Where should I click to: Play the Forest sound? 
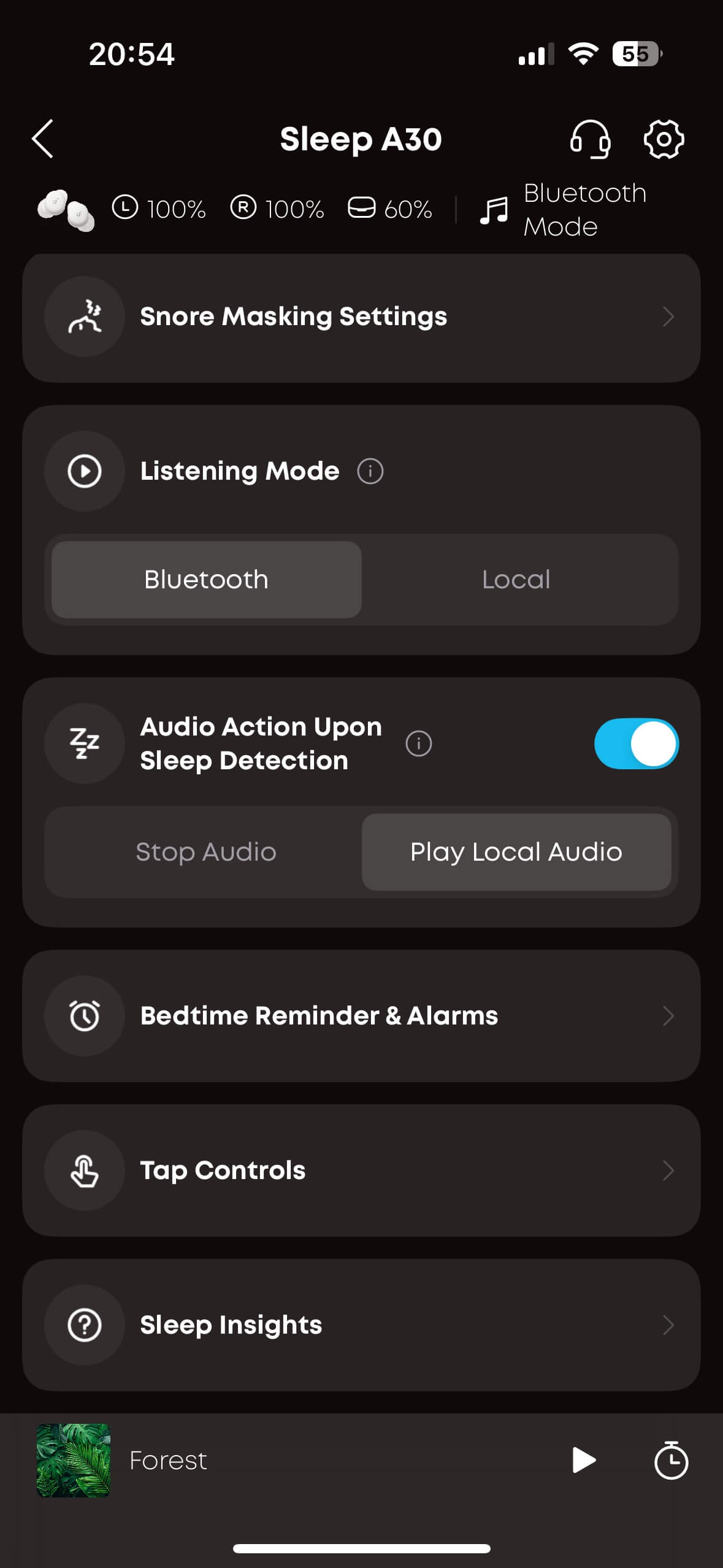tap(583, 1460)
